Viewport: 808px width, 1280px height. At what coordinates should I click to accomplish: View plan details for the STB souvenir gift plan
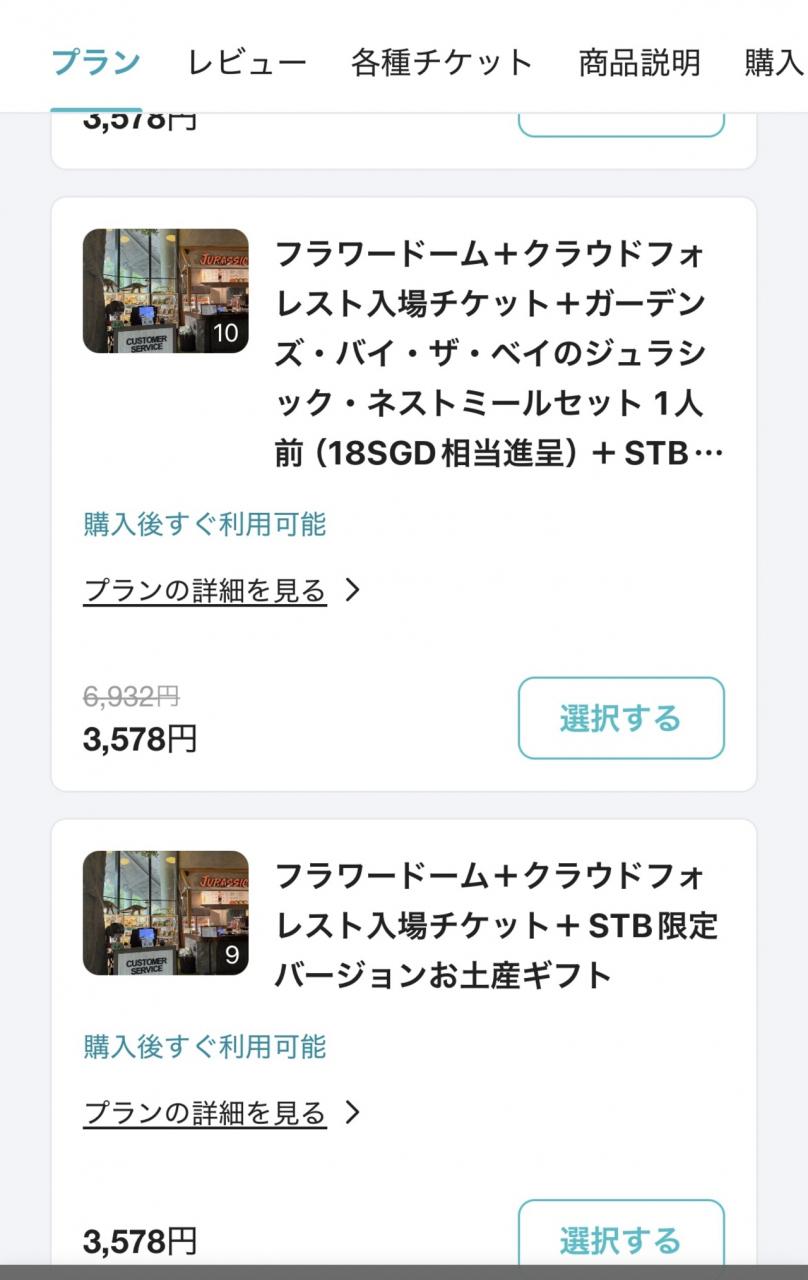click(x=221, y=1112)
